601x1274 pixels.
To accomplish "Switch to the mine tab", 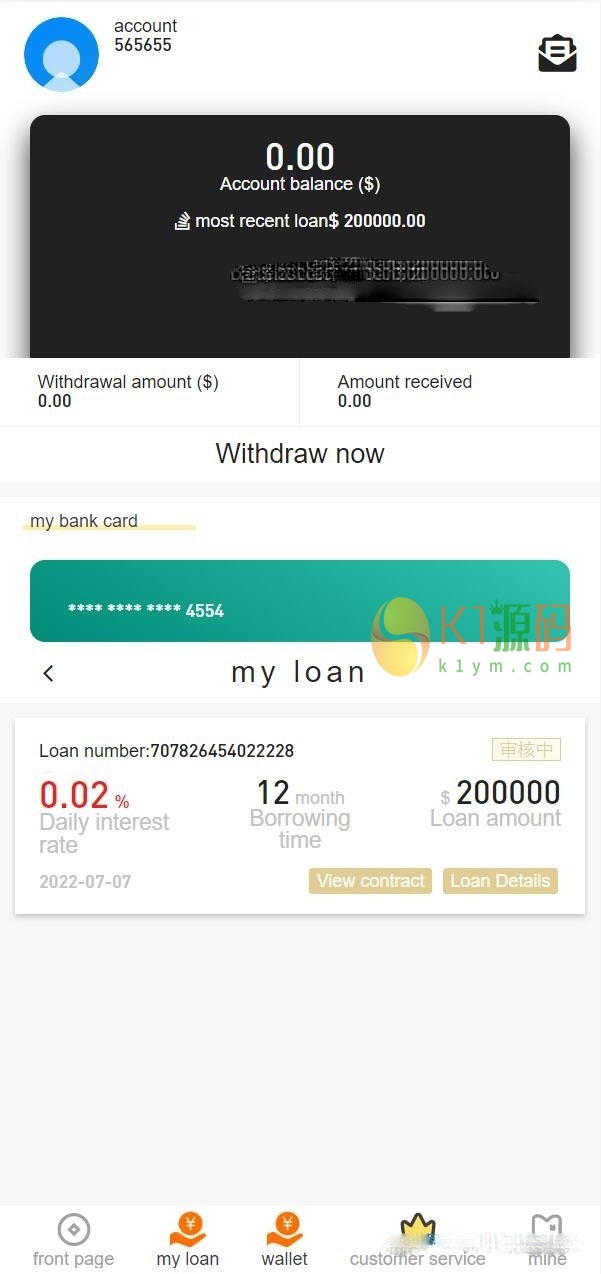I will pyautogui.click(x=547, y=1240).
